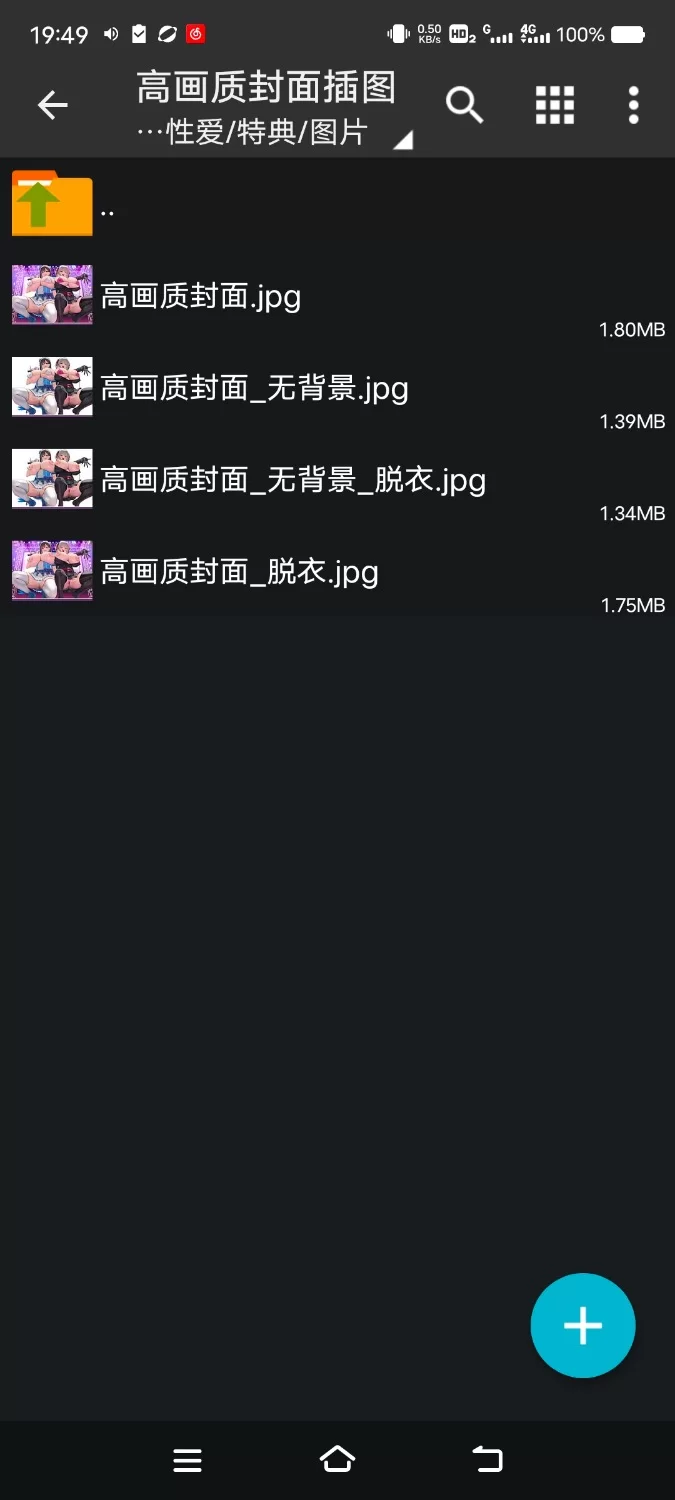Viewport: 675px width, 1500px height.
Task: Expand the folder path dropdown
Action: [x=402, y=141]
